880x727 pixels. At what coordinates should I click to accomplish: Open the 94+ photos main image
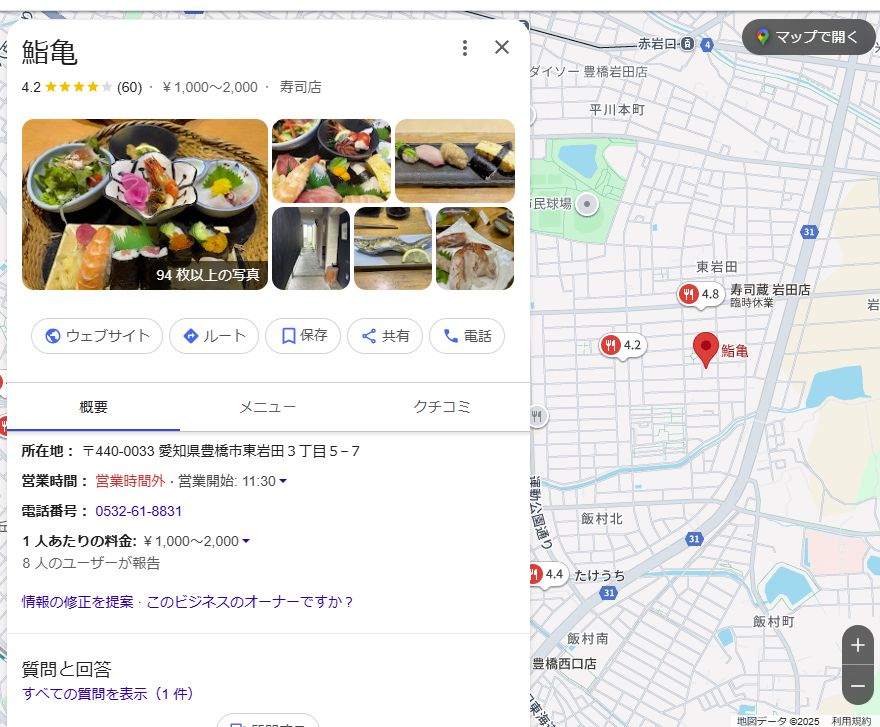click(x=145, y=204)
